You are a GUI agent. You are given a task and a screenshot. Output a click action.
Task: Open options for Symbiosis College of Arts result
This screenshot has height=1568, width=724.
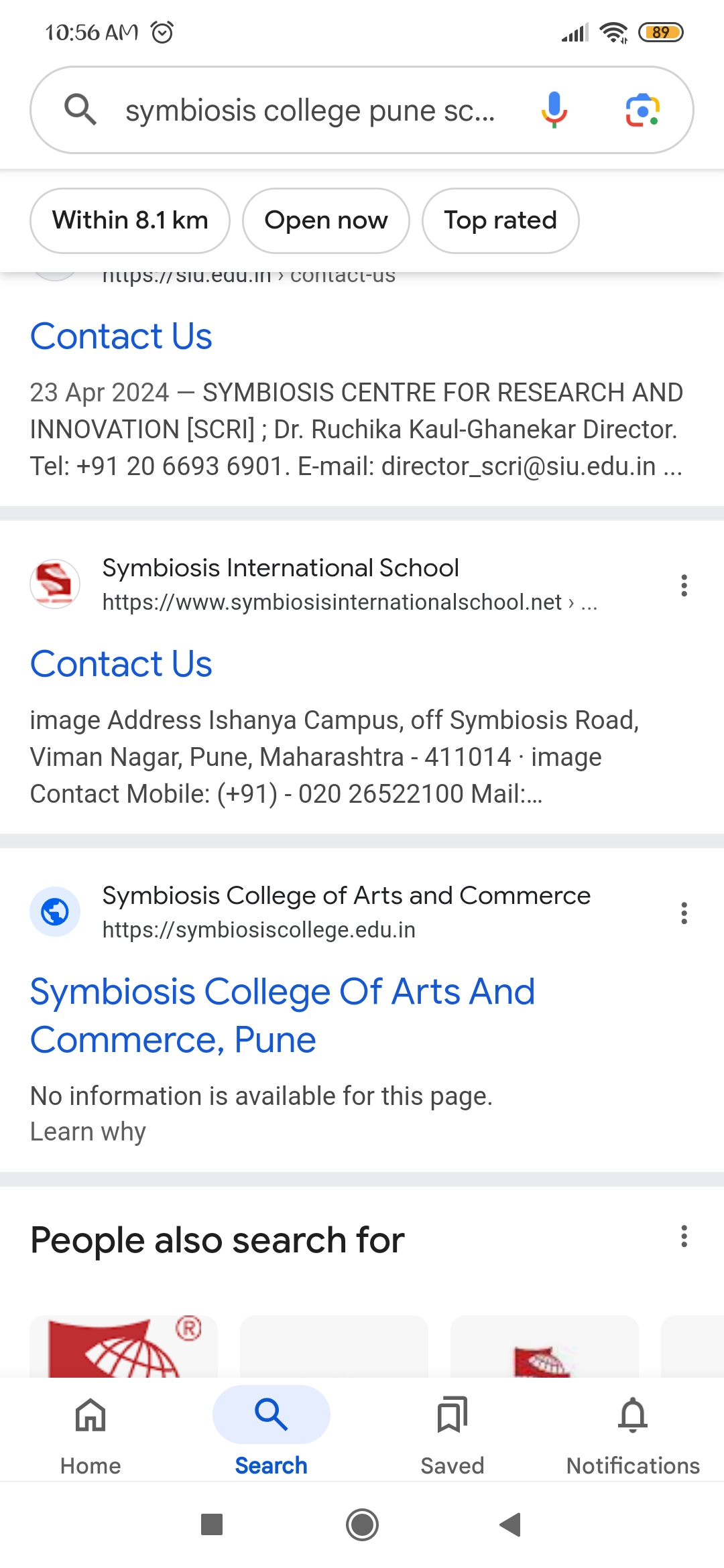684,913
